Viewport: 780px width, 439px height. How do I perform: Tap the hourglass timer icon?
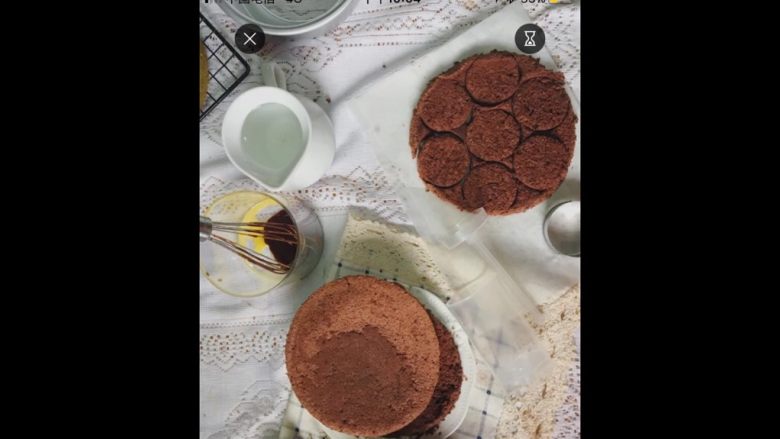click(529, 39)
